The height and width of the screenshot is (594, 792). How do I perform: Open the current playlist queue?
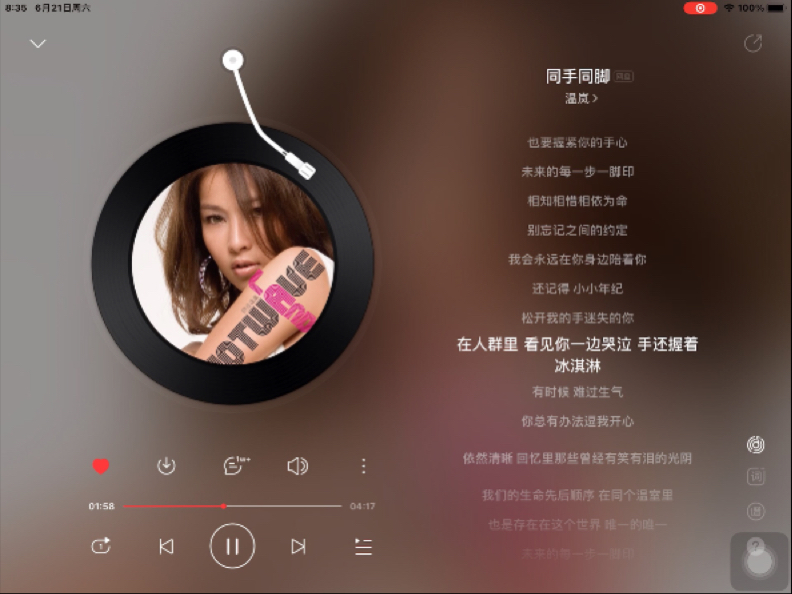pos(364,546)
